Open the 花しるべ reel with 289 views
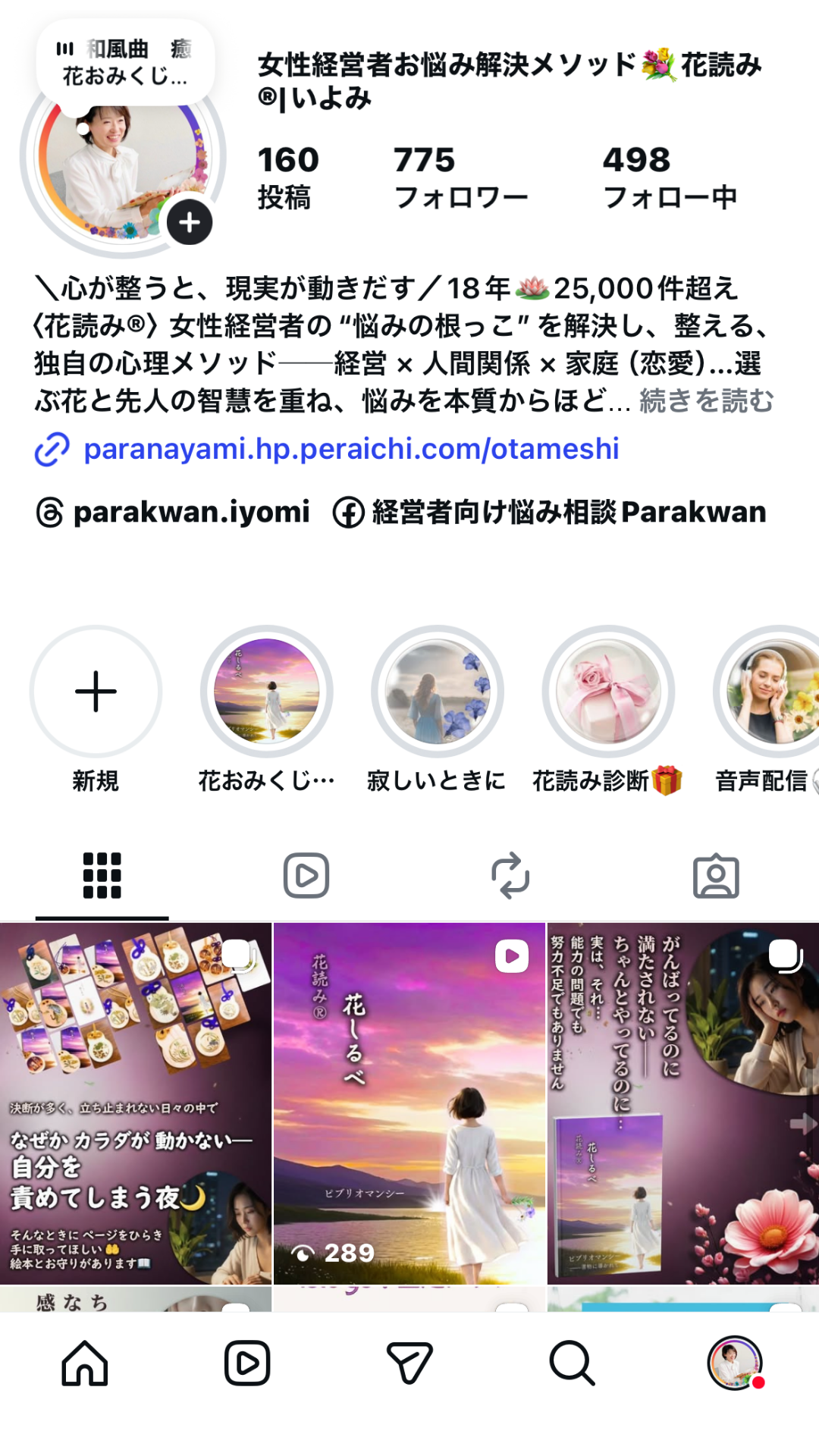819x1456 pixels. [x=409, y=1103]
